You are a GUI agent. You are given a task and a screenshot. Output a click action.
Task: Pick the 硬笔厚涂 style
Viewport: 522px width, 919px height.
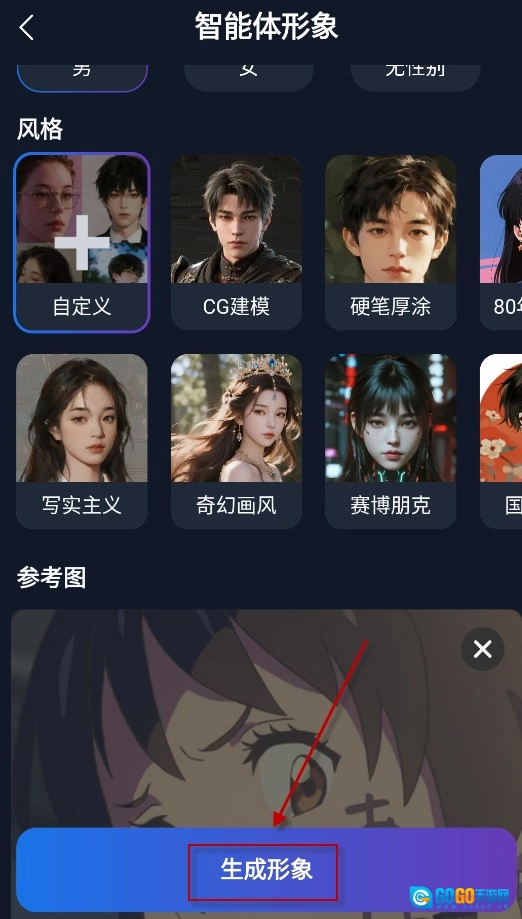pos(391,242)
